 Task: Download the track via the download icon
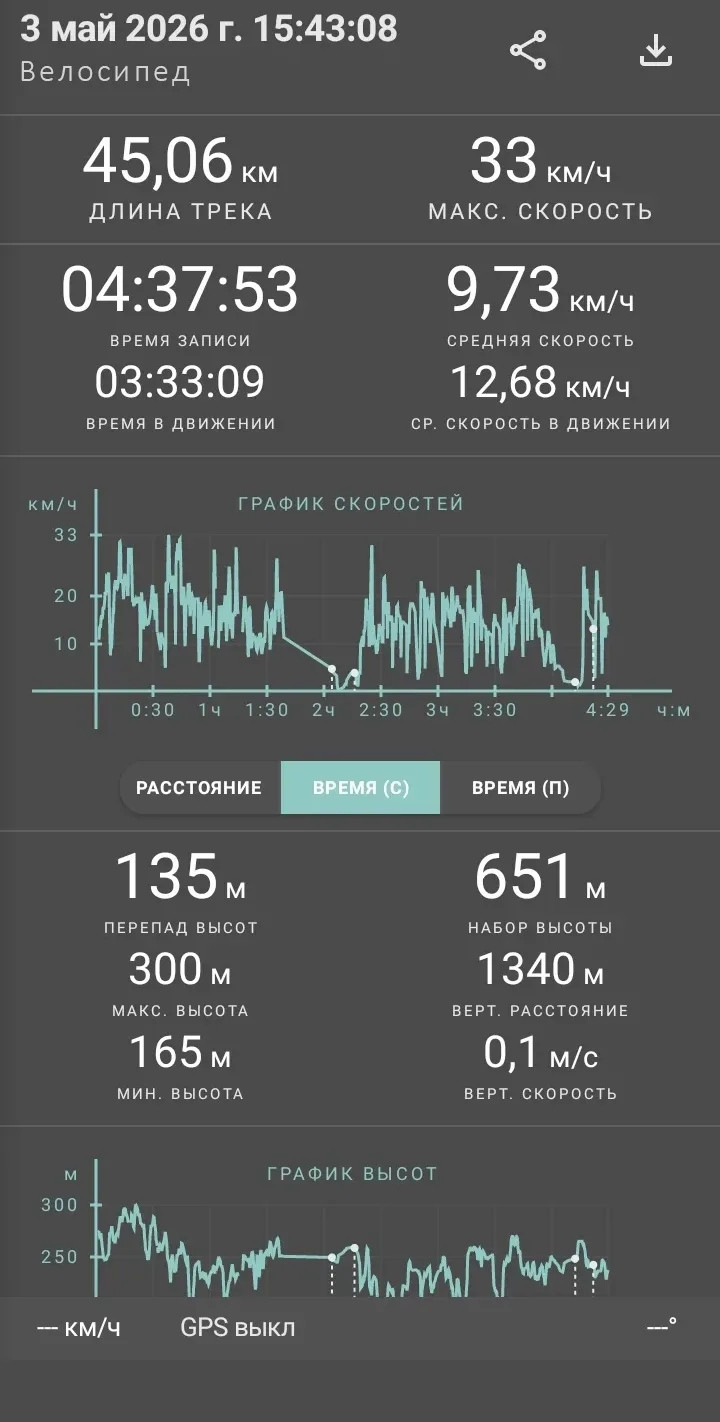(655, 50)
